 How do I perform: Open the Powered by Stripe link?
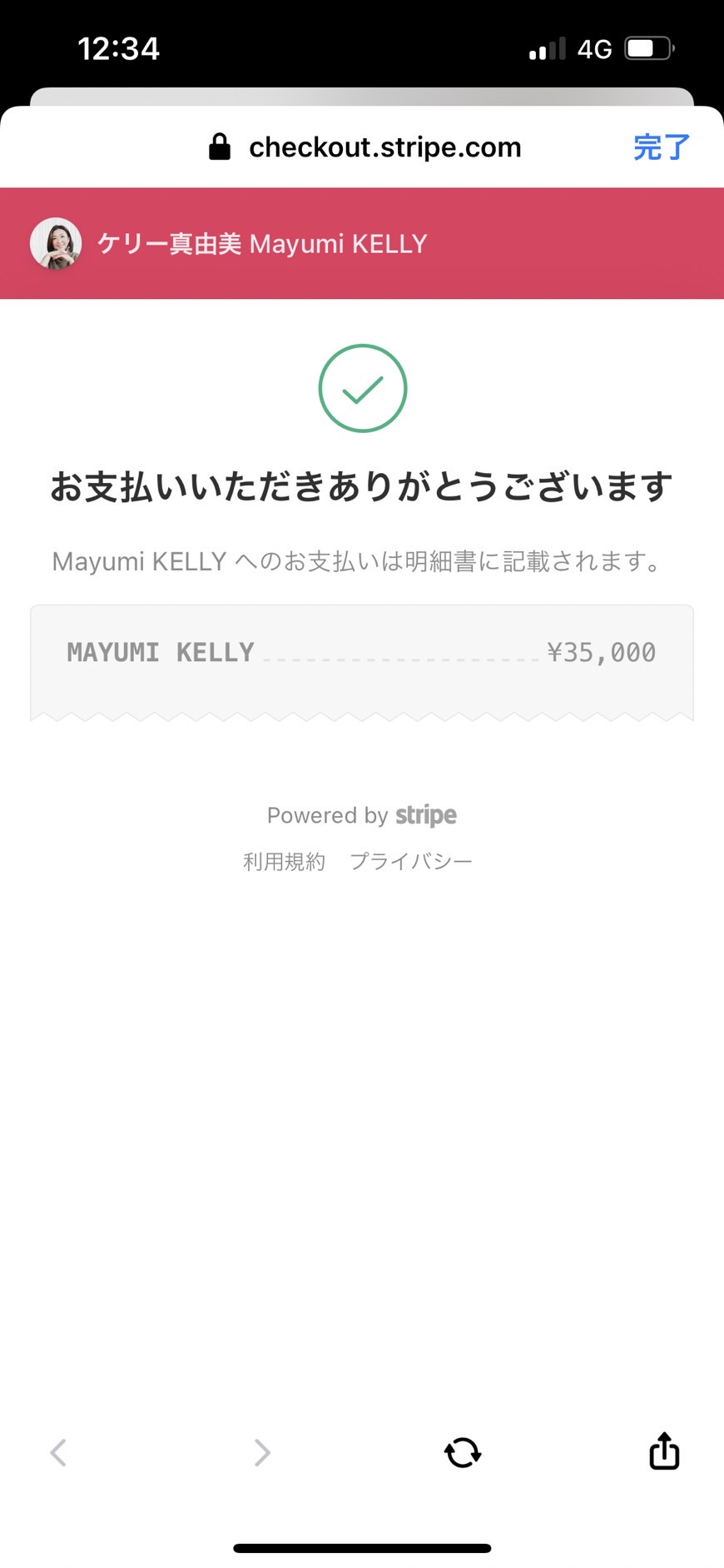tap(362, 815)
